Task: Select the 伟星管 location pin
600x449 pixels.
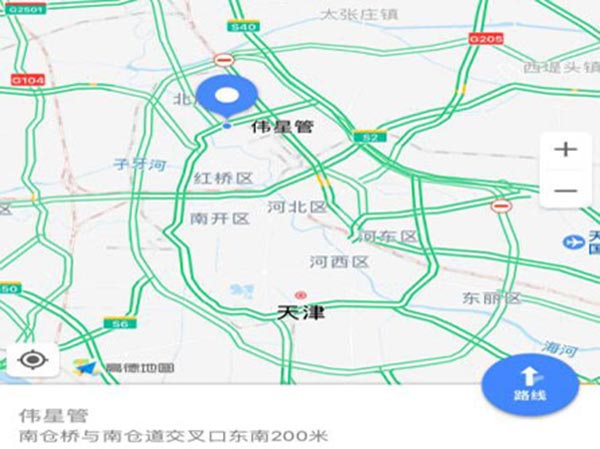Action: pos(227,98)
